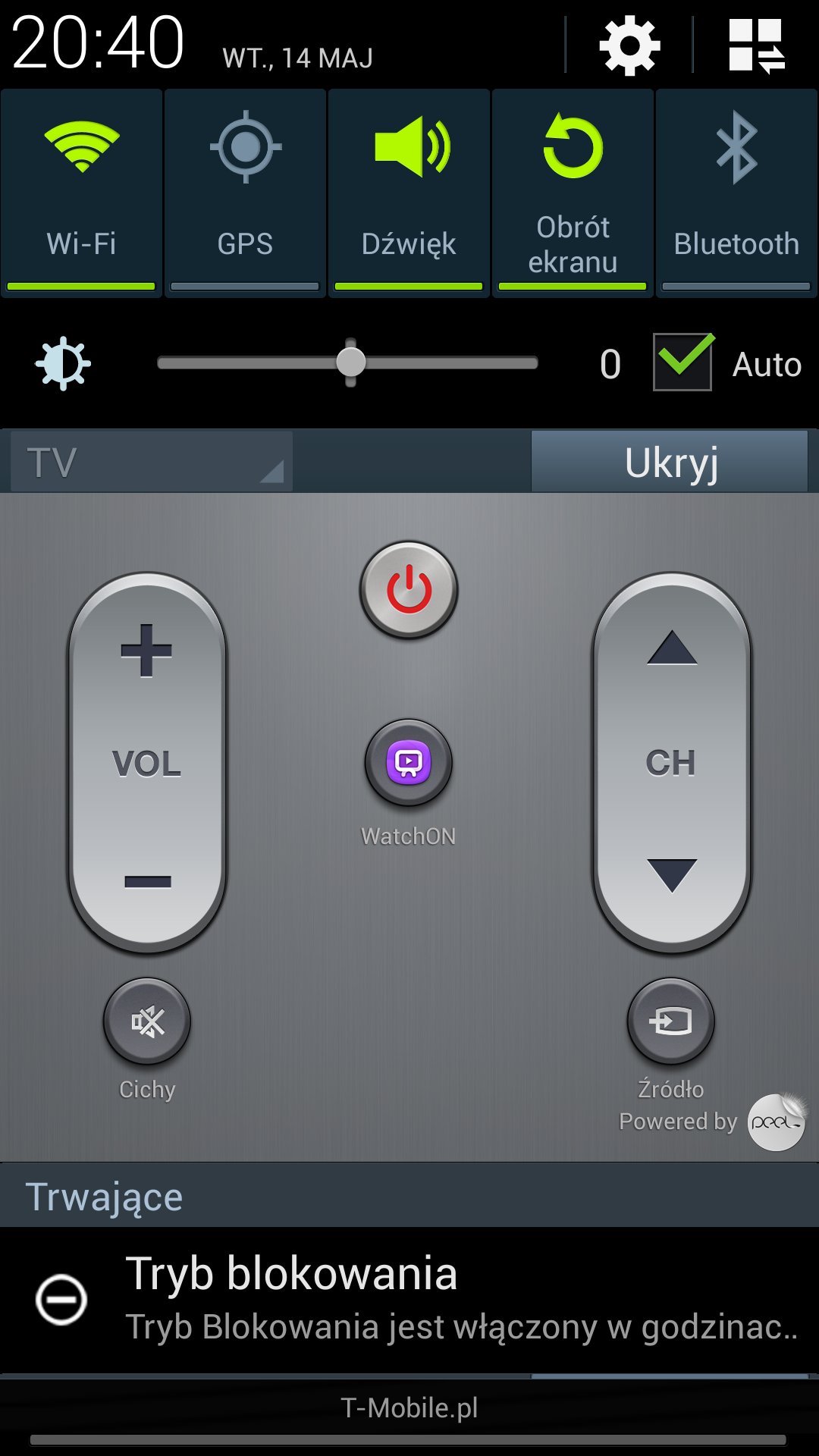Viewport: 819px width, 1456px height.
Task: Expand the TV device dropdown
Action: (x=152, y=462)
